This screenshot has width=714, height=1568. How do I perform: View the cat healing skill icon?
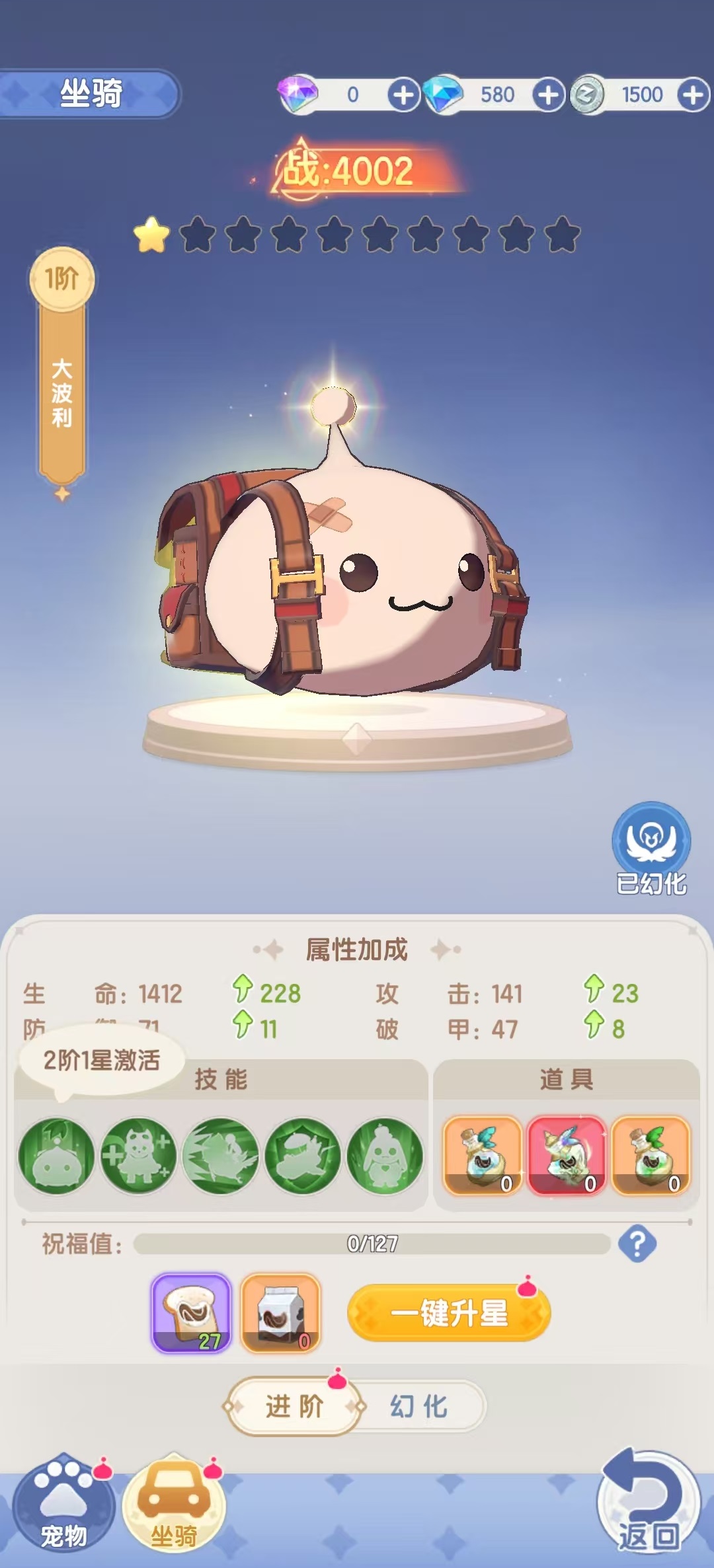(139, 1156)
